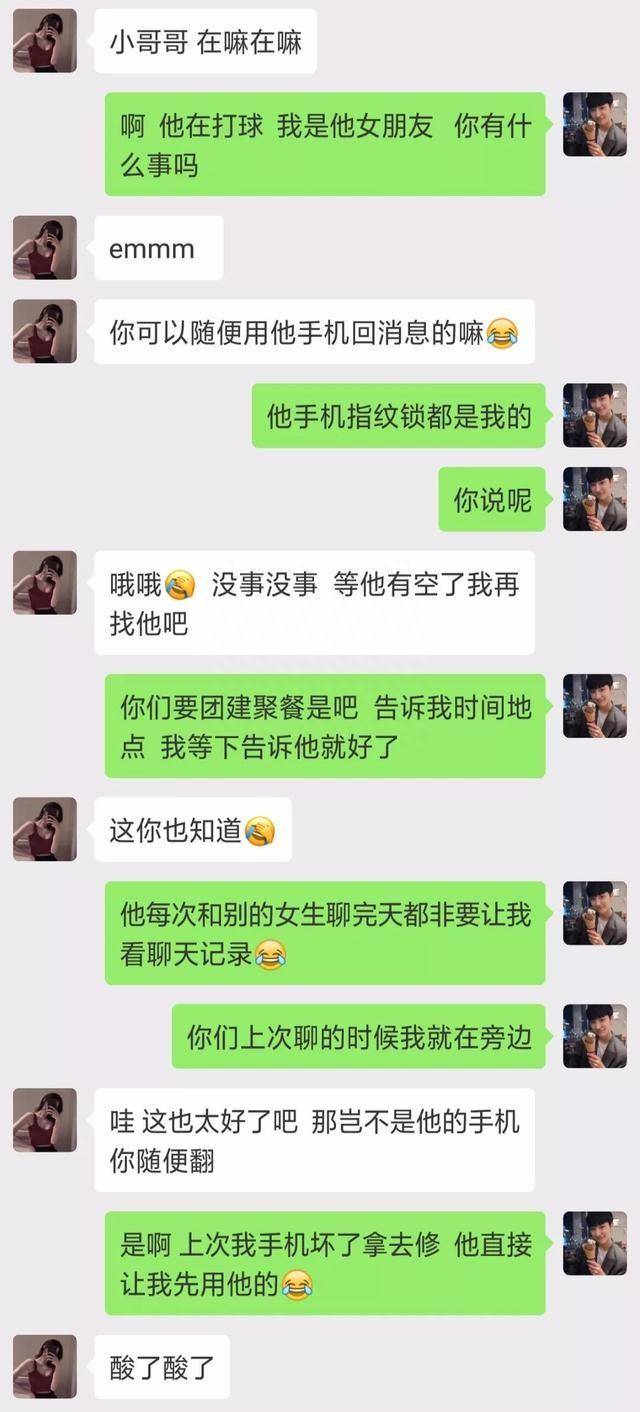View profile from avatar beside "酸了酸了"
Image resolution: width=640 pixels, height=1412 pixels.
click(x=45, y=1366)
